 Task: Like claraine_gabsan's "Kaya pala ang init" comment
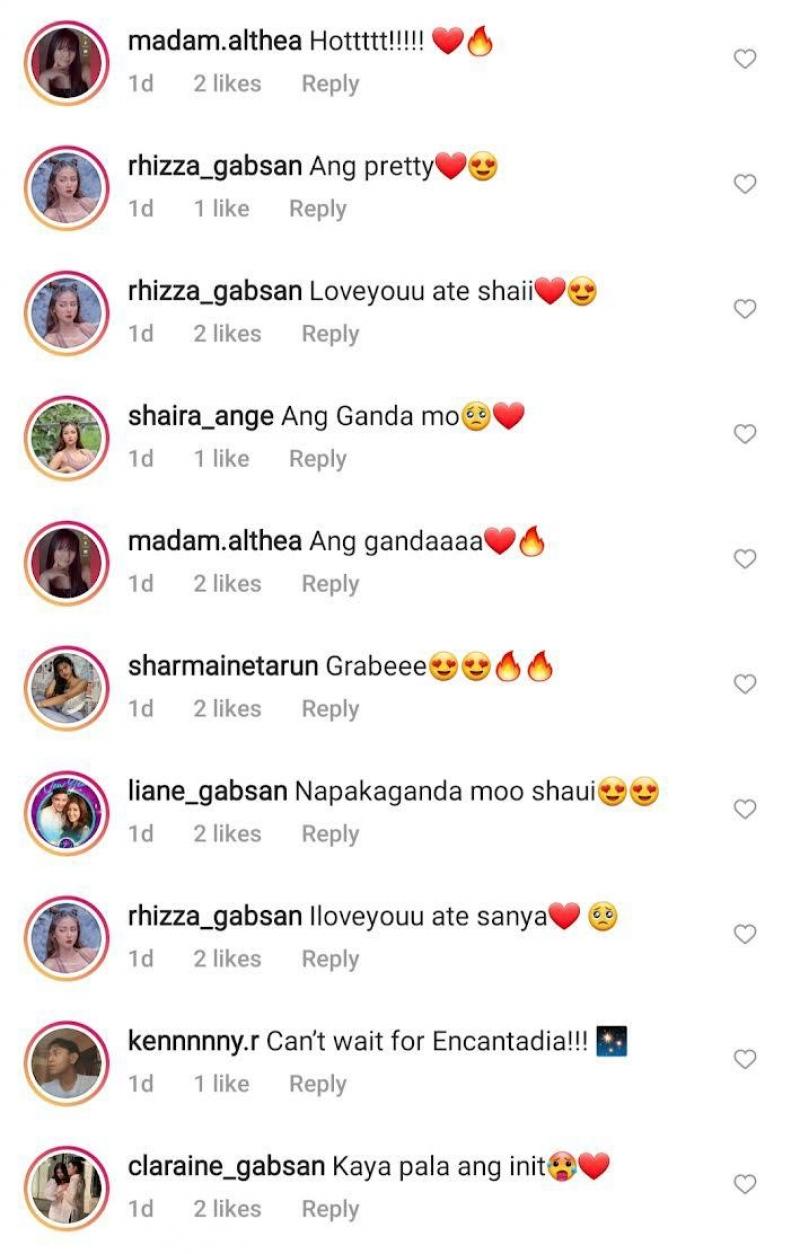pos(745,1184)
